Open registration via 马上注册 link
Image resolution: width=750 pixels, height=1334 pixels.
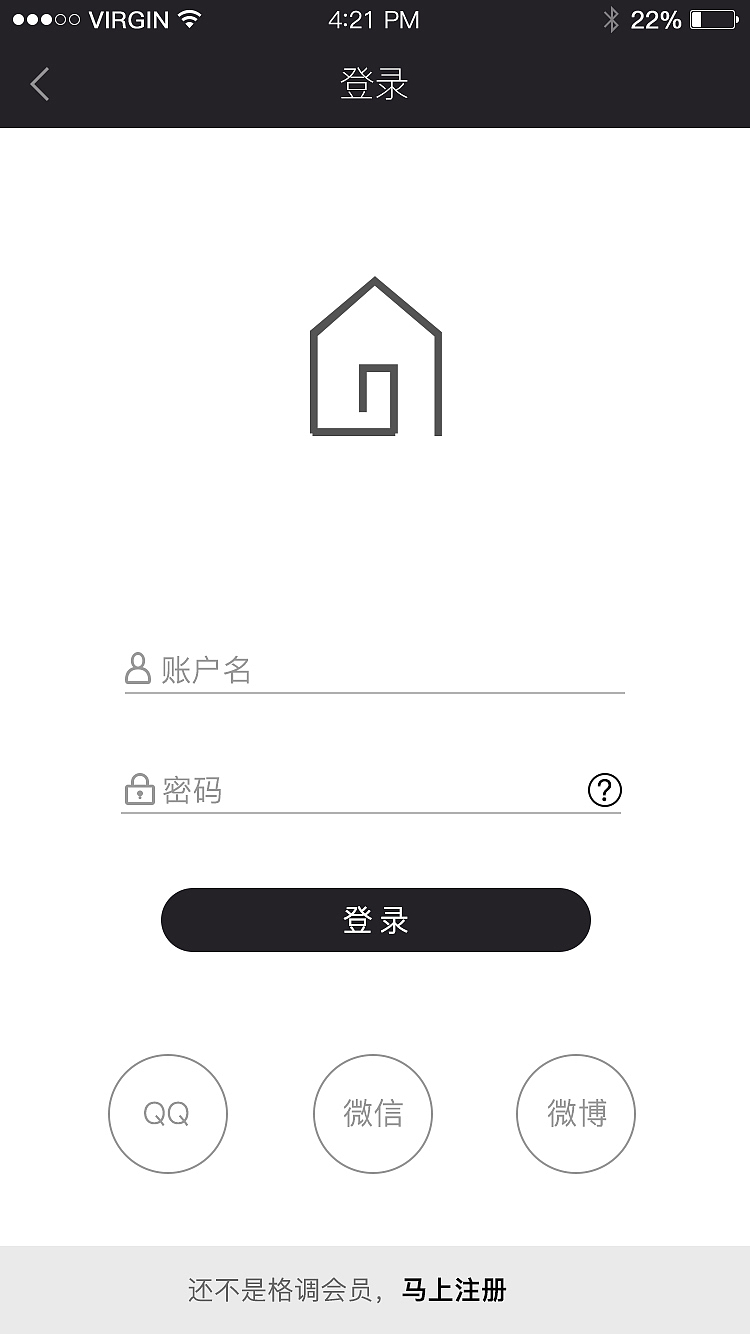click(x=455, y=1291)
